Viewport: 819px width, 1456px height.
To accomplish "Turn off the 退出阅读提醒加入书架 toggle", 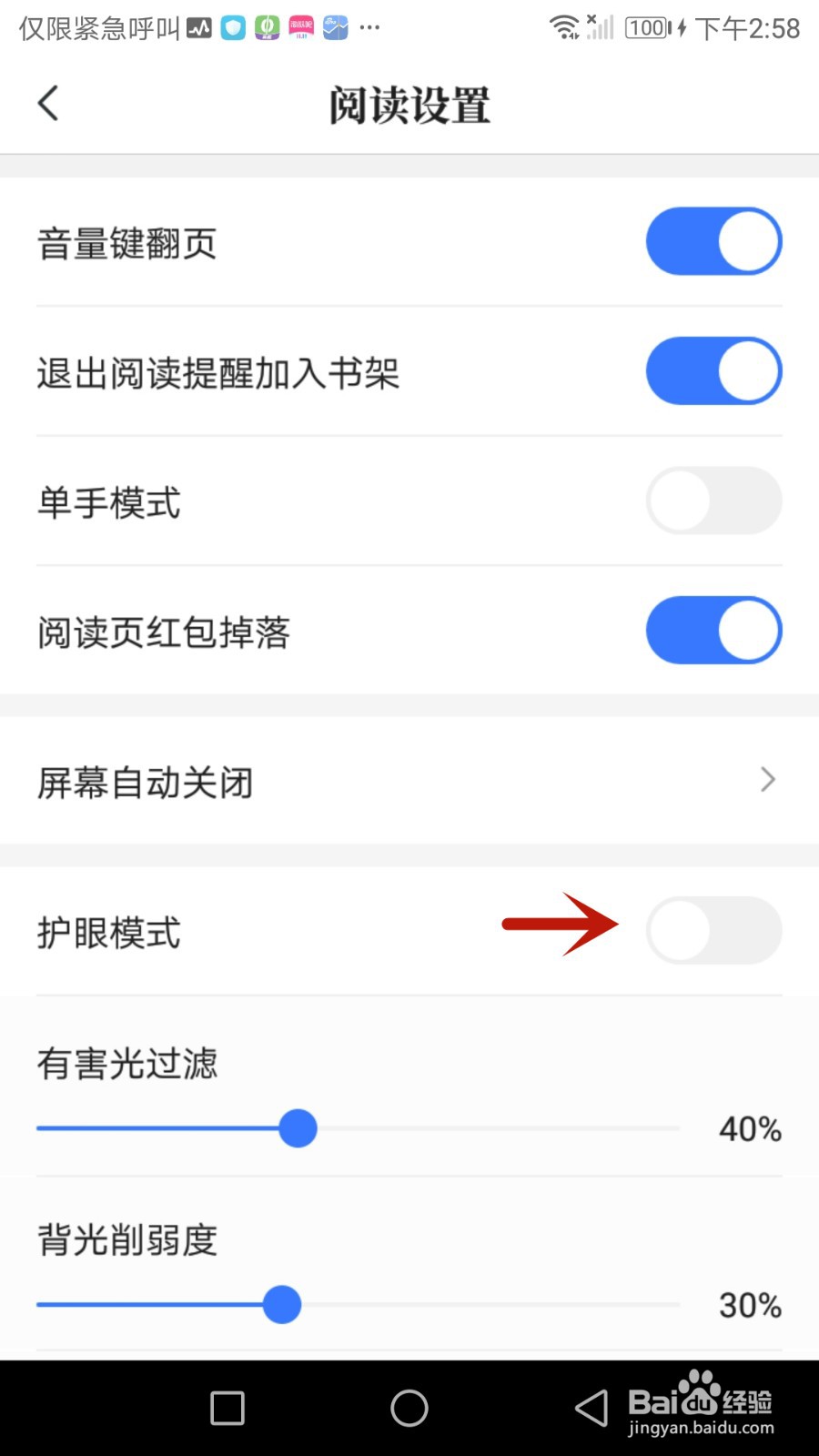I will pyautogui.click(x=713, y=370).
